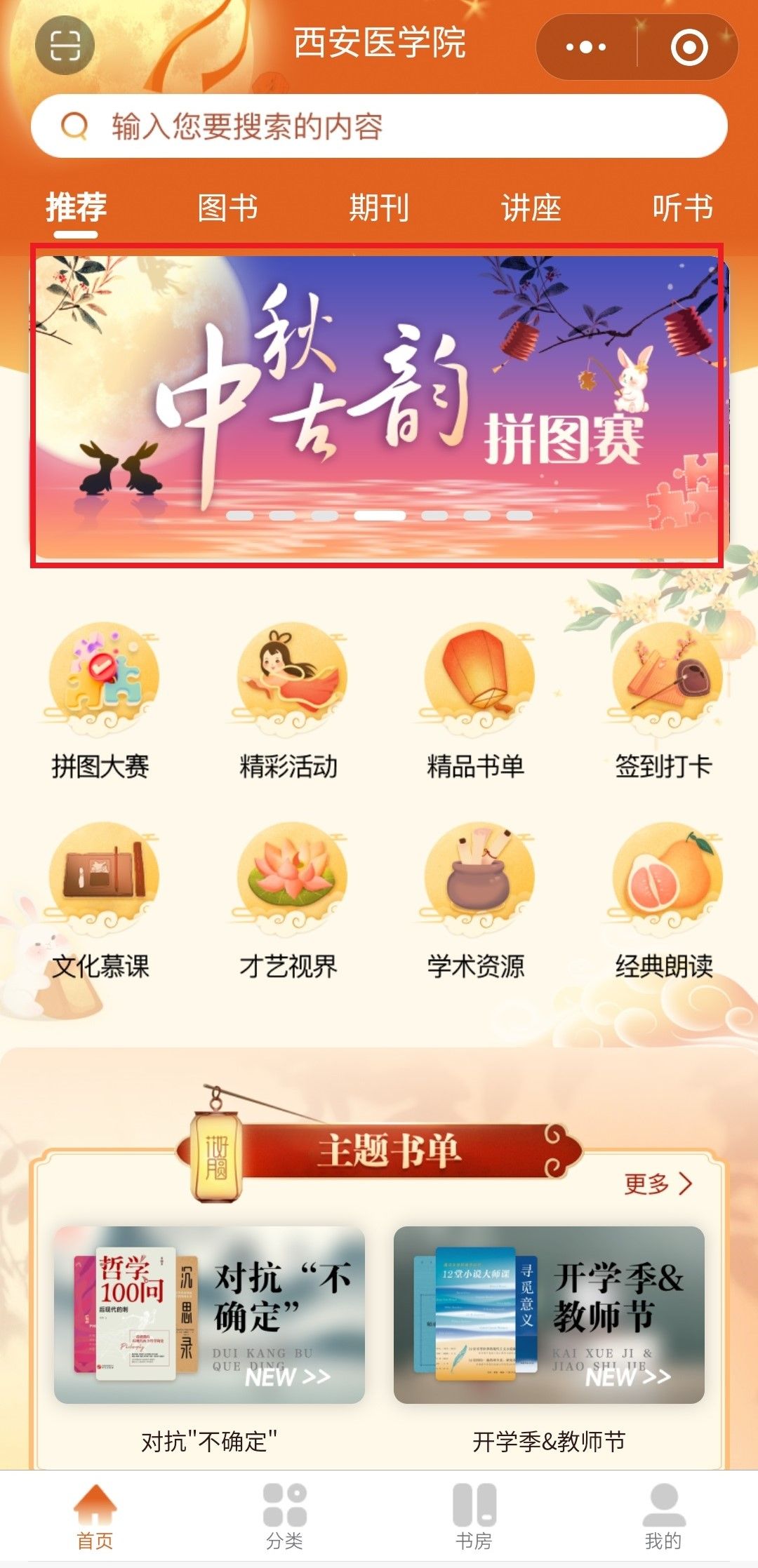Go to the 分类 tab

tap(284, 1517)
